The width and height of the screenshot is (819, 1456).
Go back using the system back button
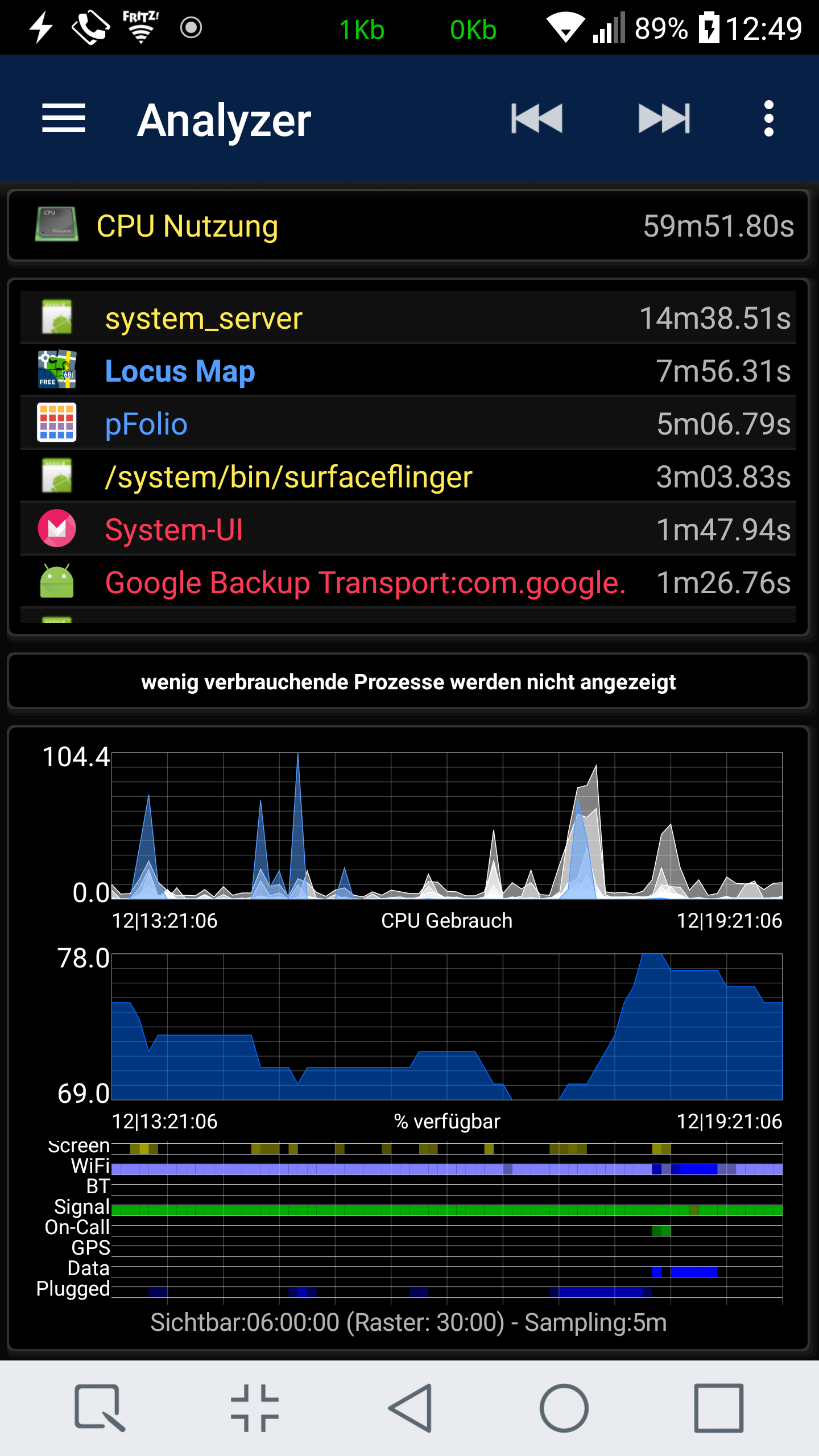[411, 1408]
